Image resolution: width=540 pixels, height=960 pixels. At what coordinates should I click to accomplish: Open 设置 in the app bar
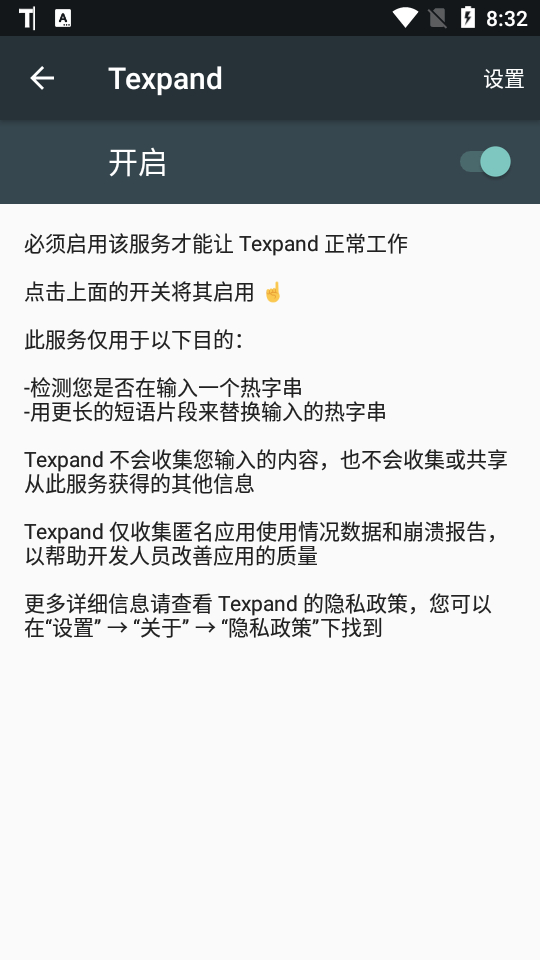(503, 79)
